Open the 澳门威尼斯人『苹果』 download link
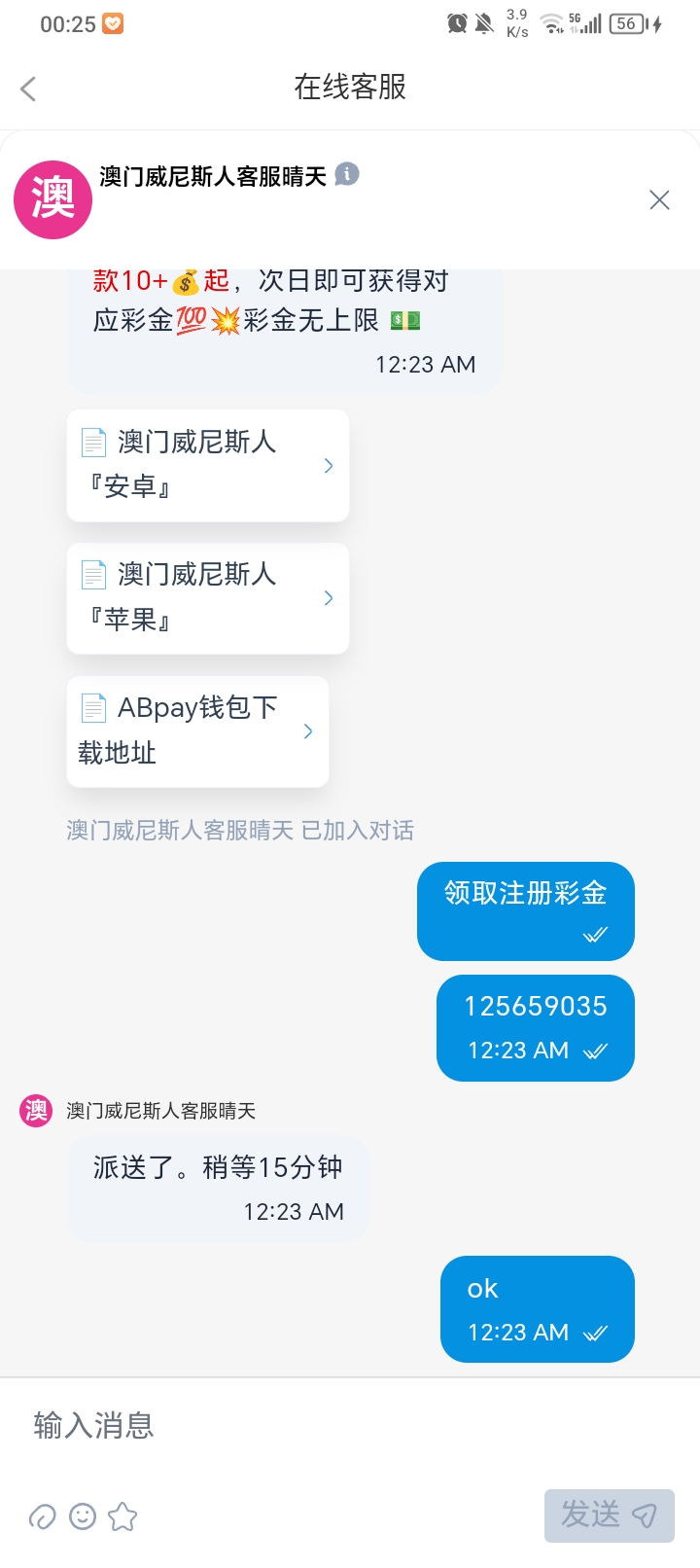Viewport: 700px width, 1568px height. (x=207, y=598)
